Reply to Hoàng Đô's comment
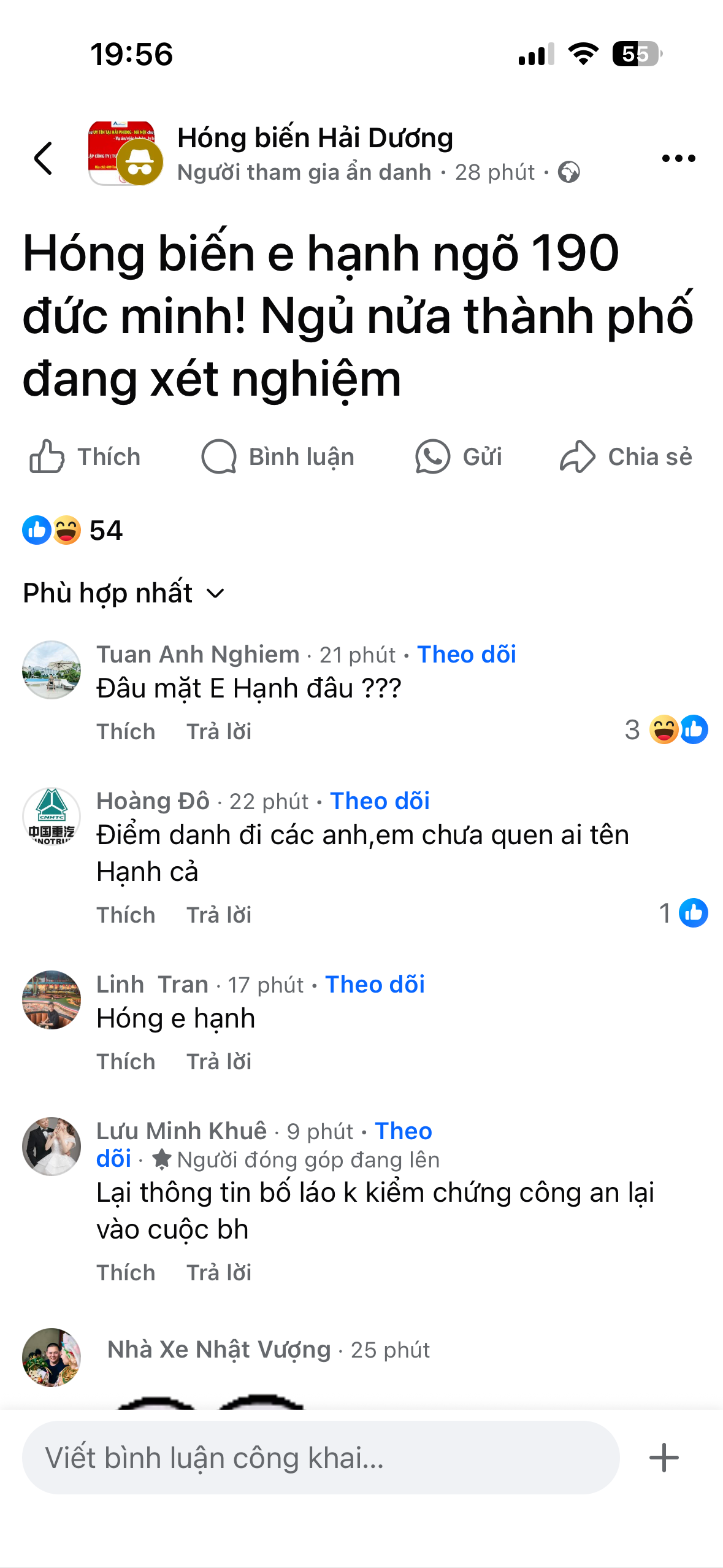723x1568 pixels. [x=219, y=915]
